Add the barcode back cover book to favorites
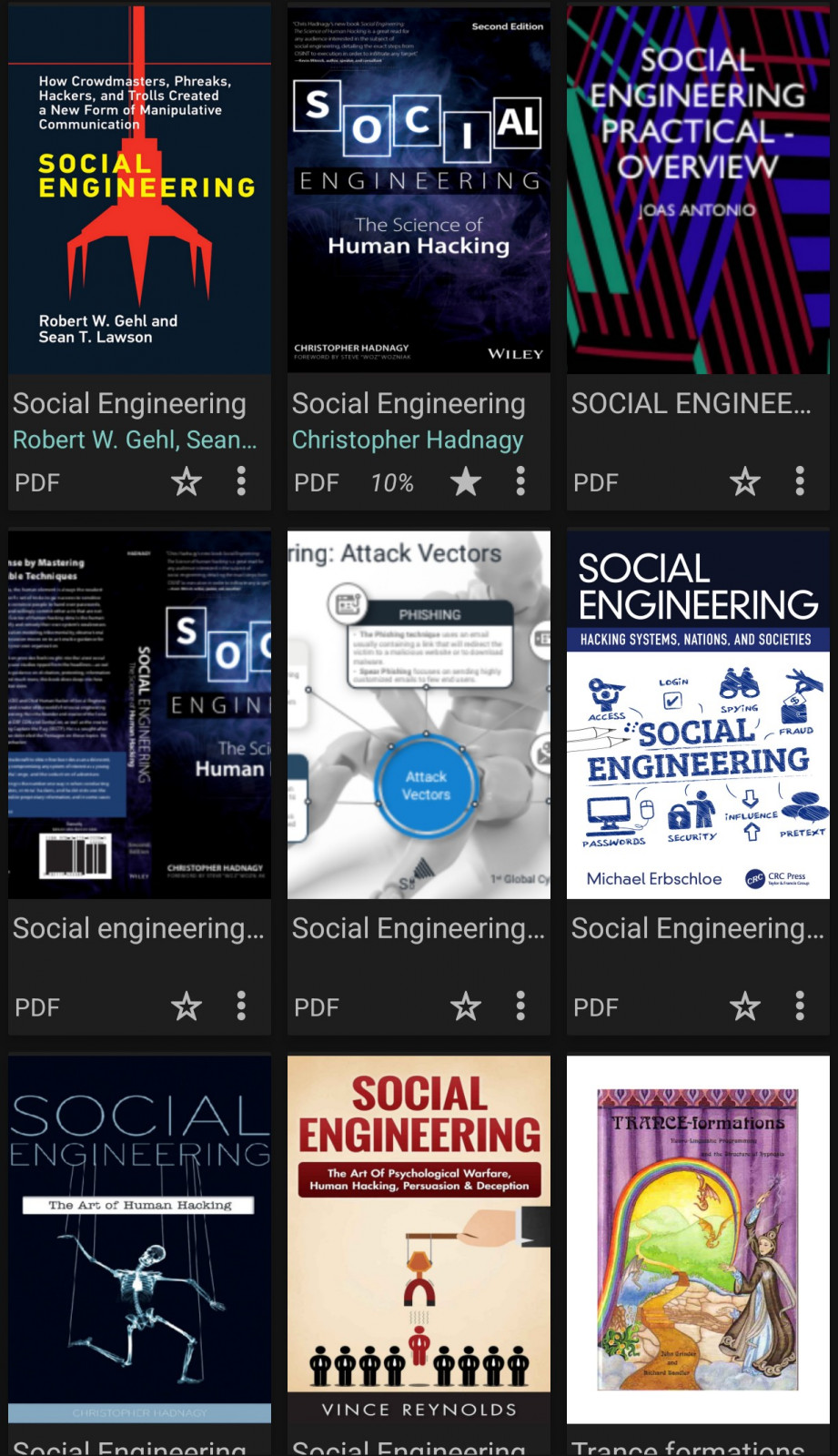This screenshot has height=1456, width=838. pos(187,1006)
